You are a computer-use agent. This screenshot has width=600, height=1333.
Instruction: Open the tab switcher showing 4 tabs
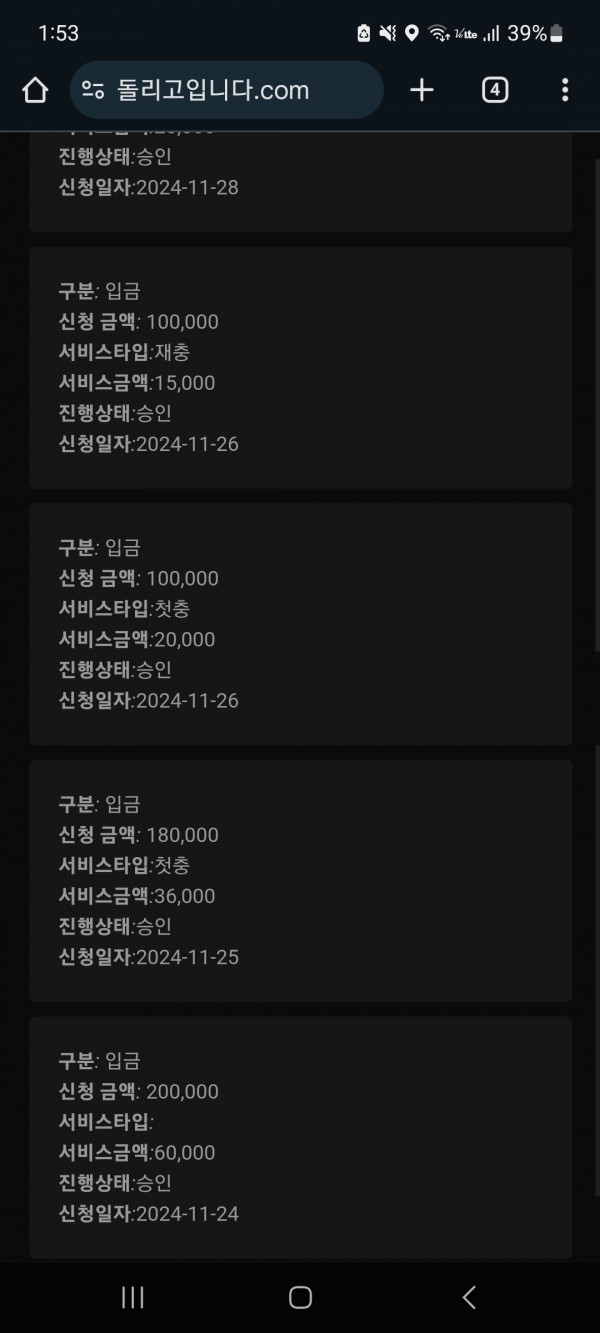(x=495, y=90)
